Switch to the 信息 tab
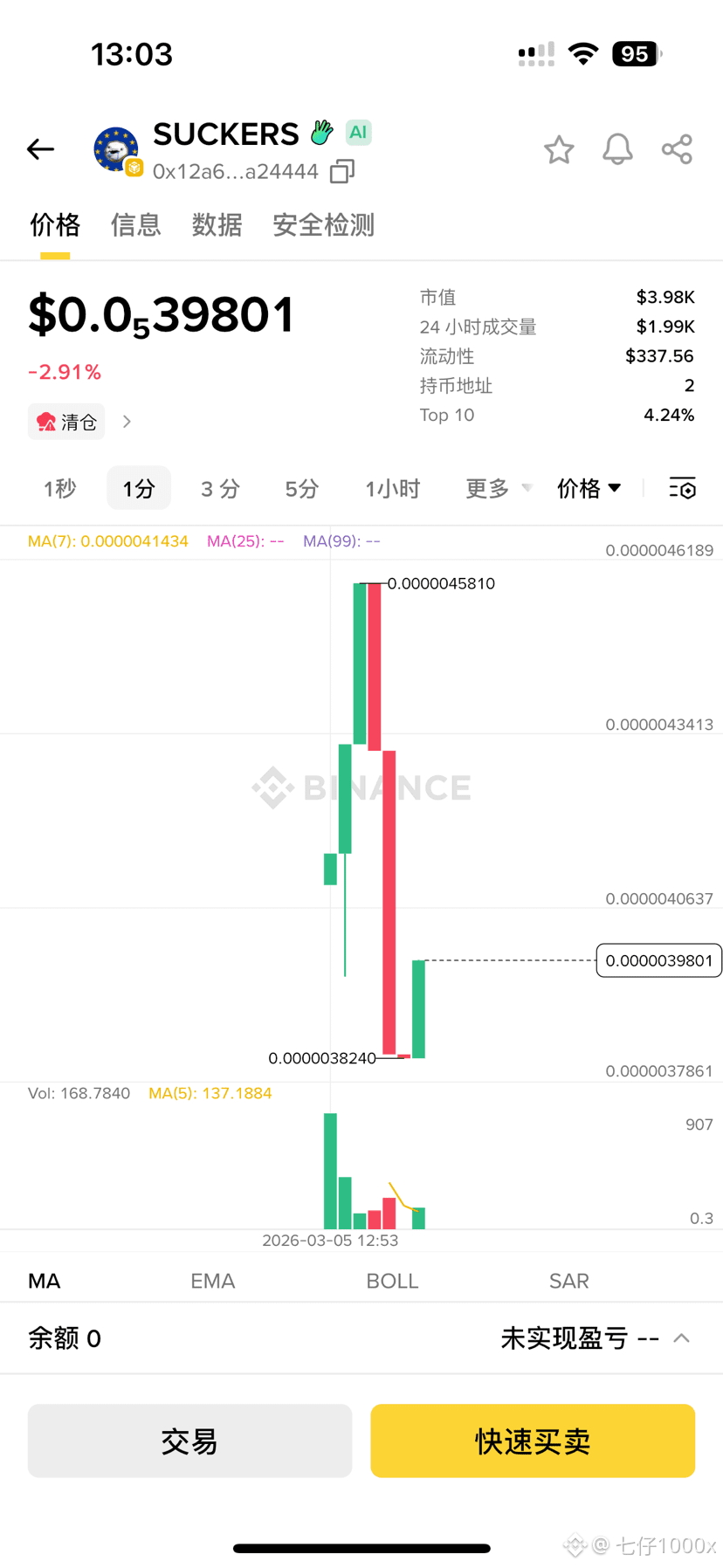 click(x=135, y=225)
